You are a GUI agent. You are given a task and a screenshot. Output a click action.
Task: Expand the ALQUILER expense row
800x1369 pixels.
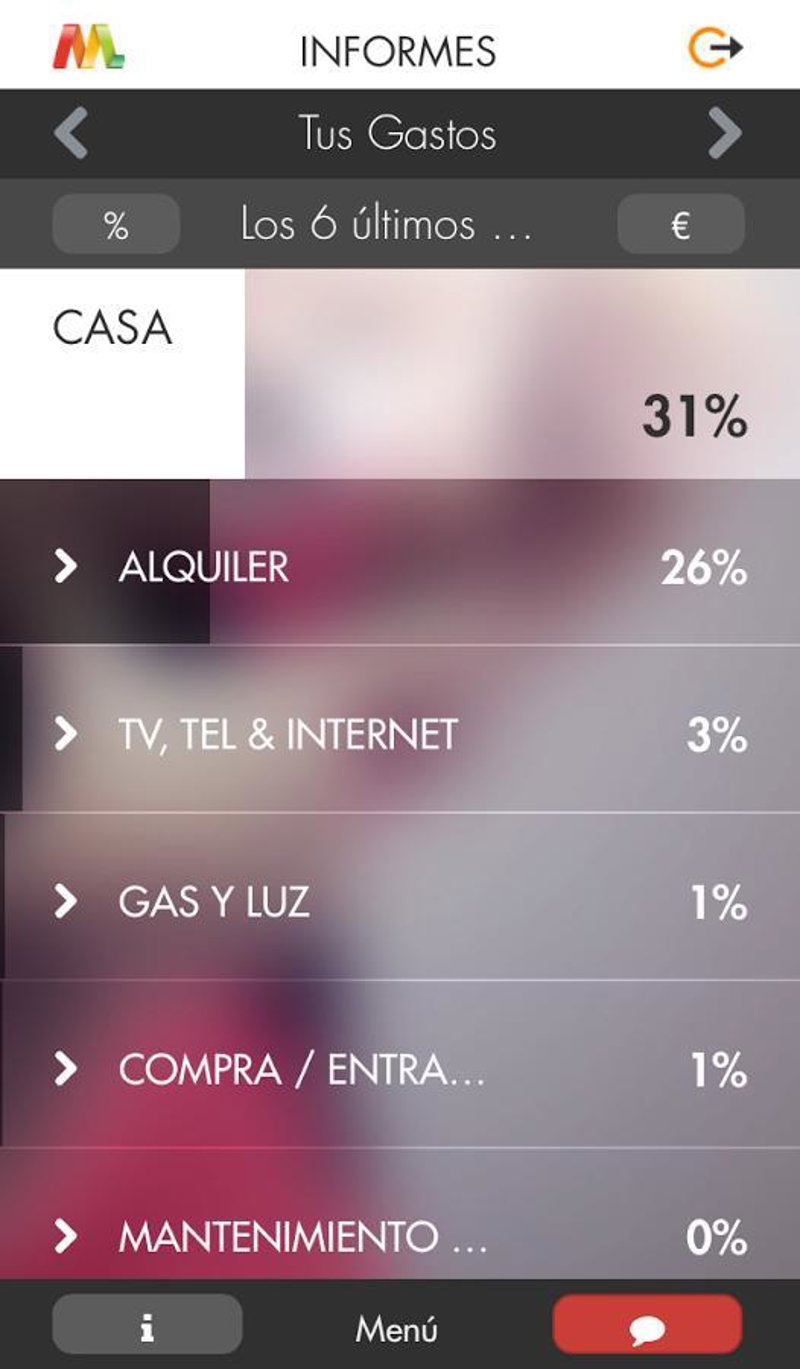coord(400,567)
